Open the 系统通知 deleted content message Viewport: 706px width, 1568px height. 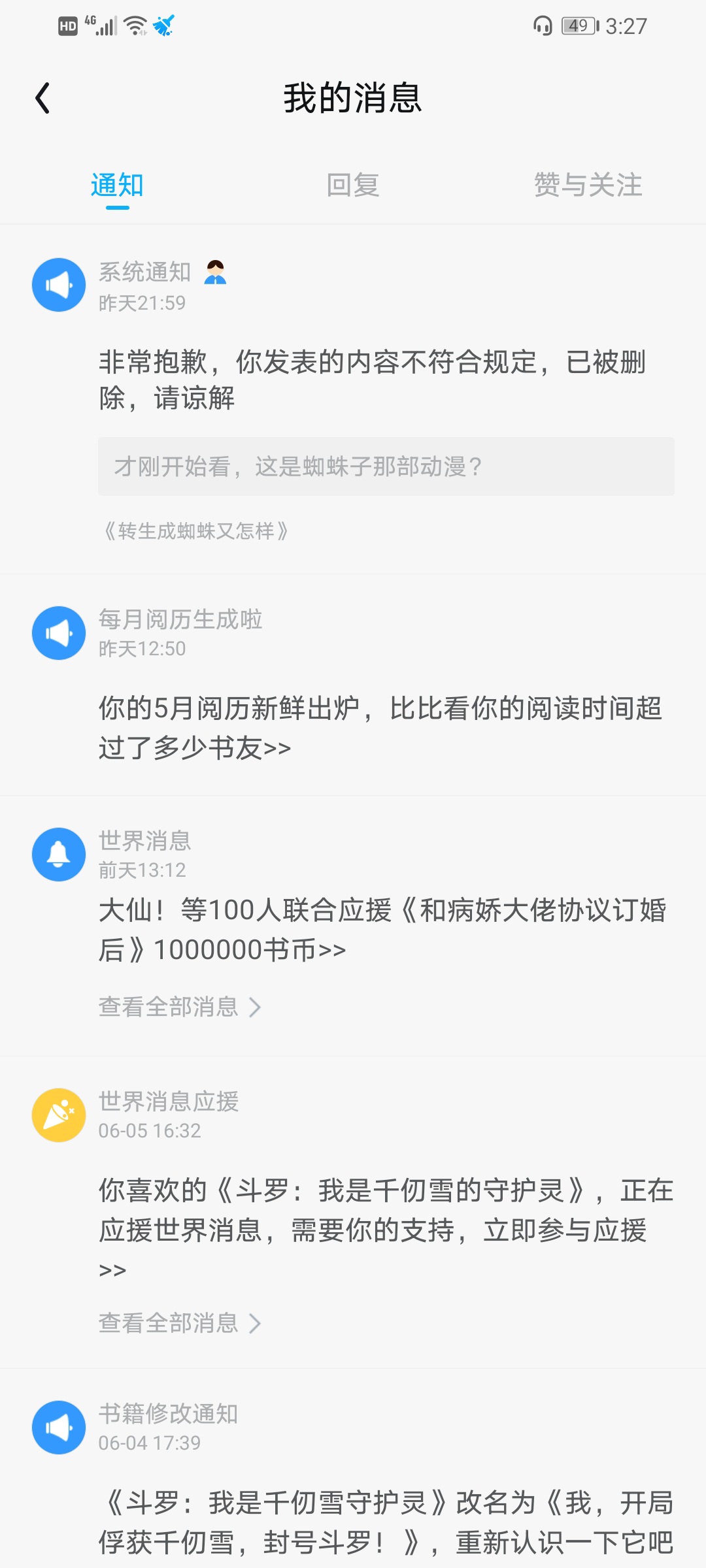[371, 380]
